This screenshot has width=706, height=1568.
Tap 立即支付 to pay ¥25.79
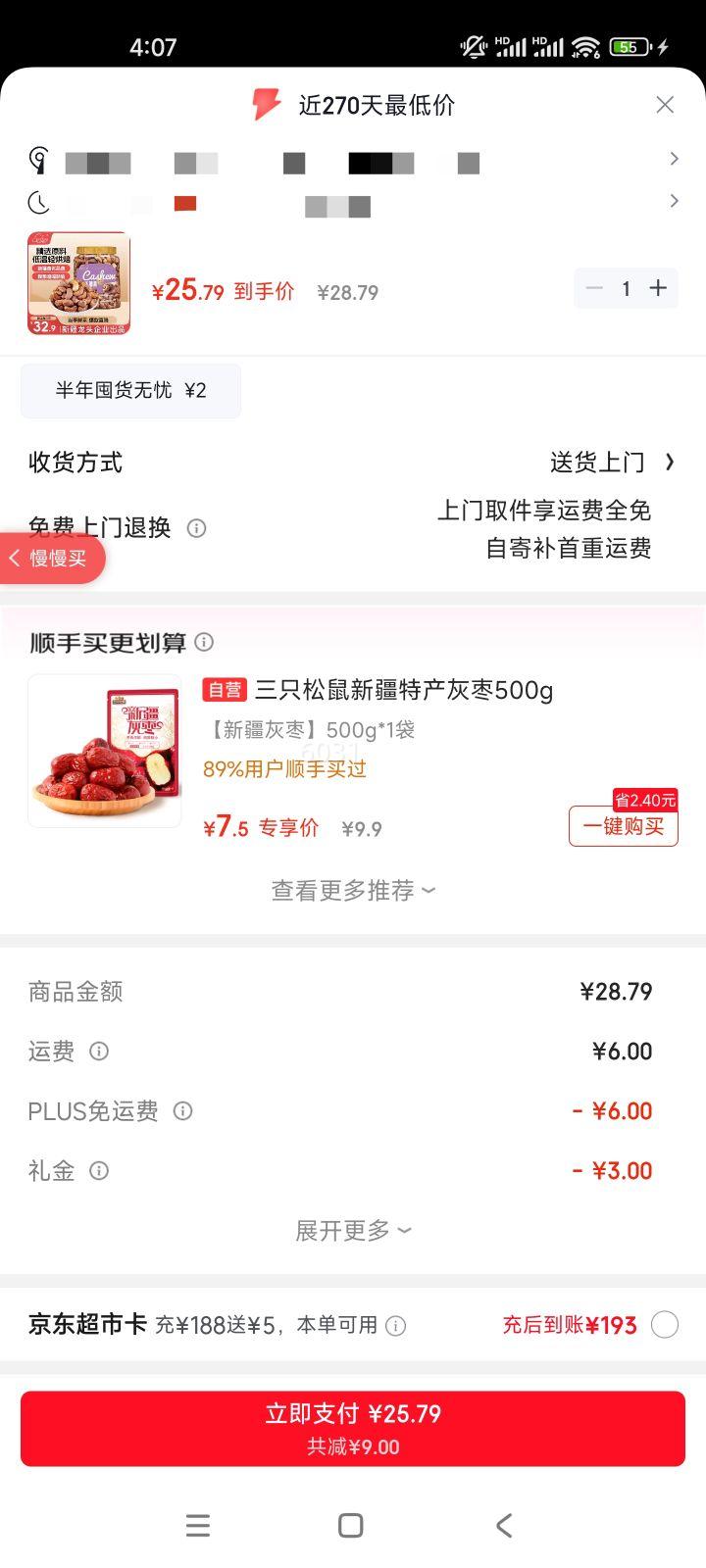pos(353,1428)
